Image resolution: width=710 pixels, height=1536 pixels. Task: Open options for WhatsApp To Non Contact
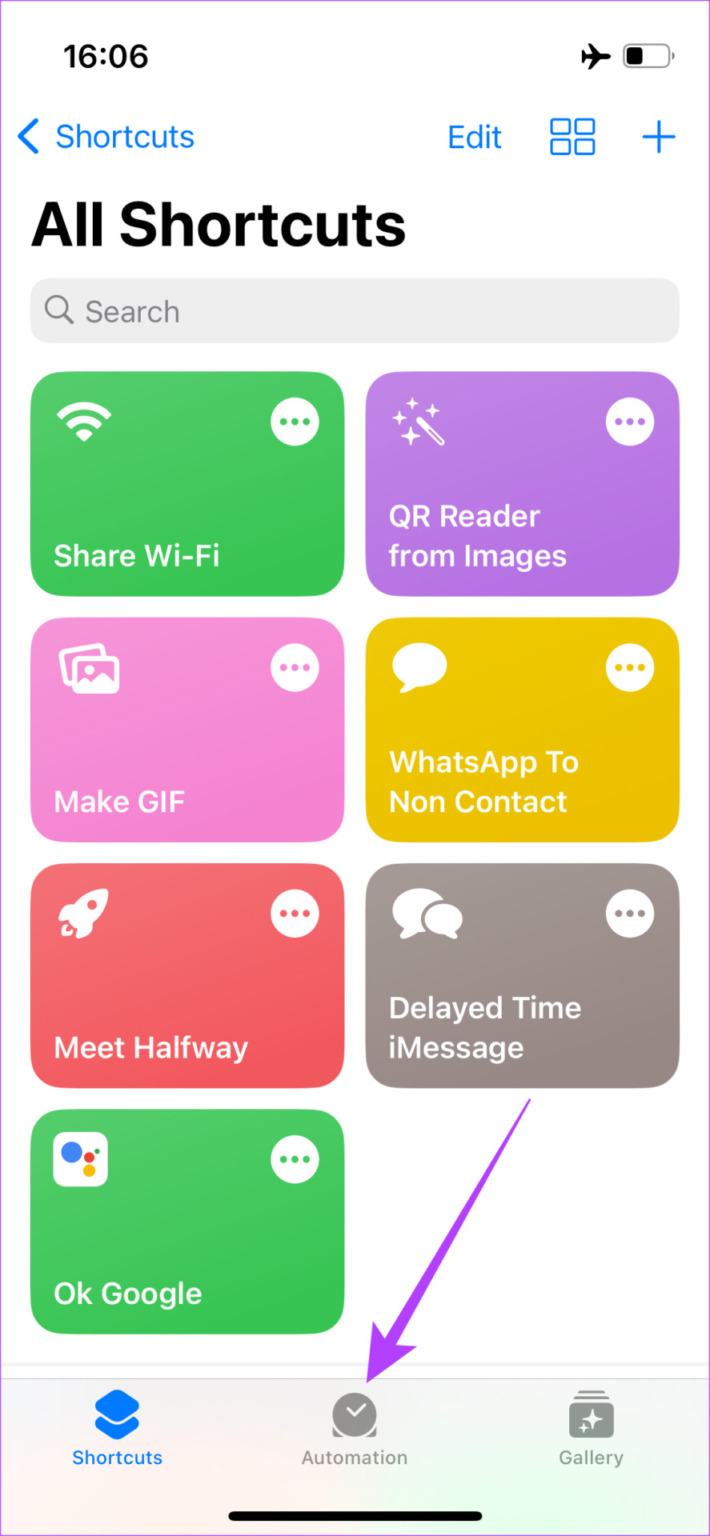pyautogui.click(x=630, y=668)
